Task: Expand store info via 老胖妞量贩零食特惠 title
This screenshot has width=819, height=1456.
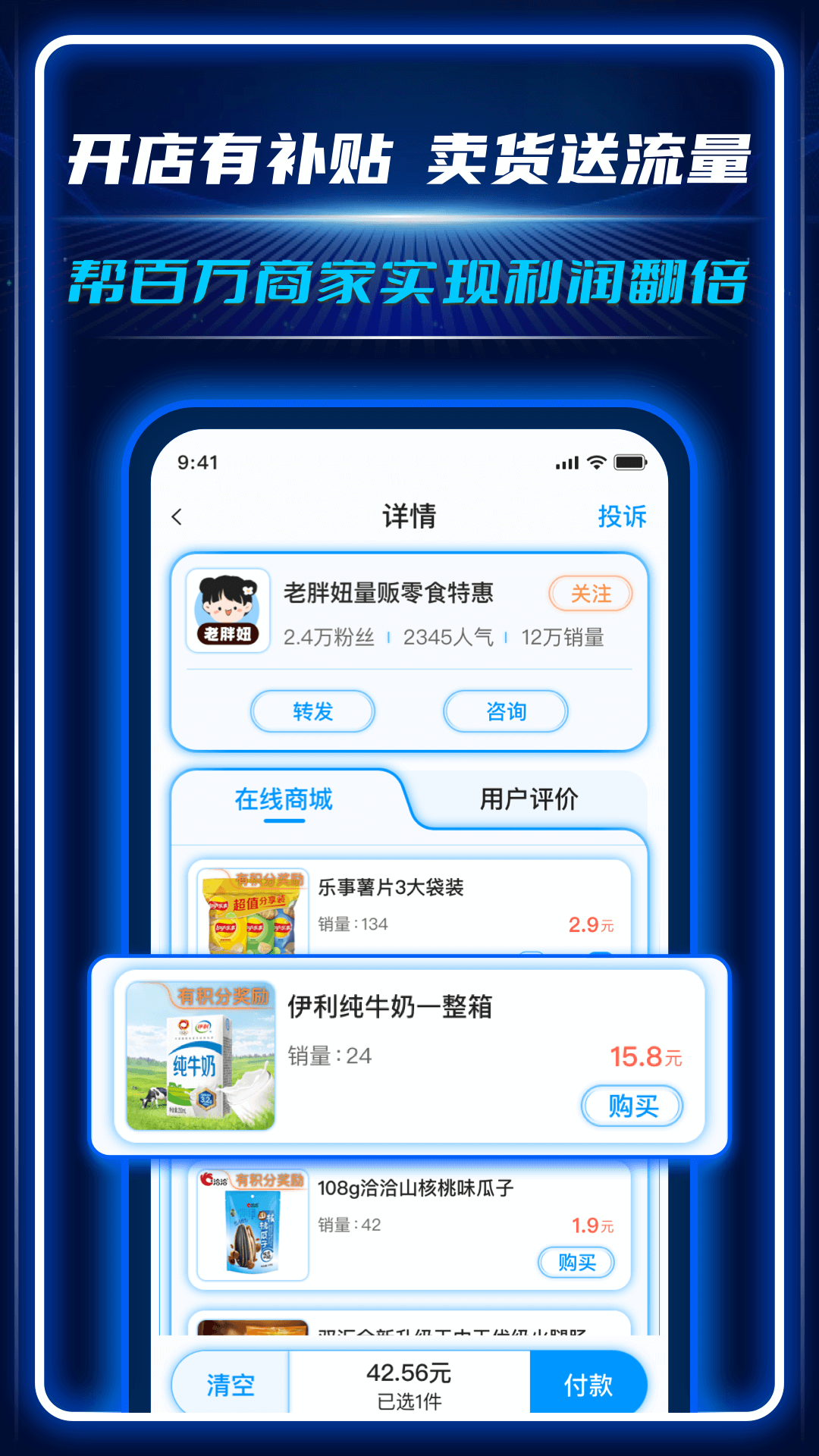Action: (389, 595)
